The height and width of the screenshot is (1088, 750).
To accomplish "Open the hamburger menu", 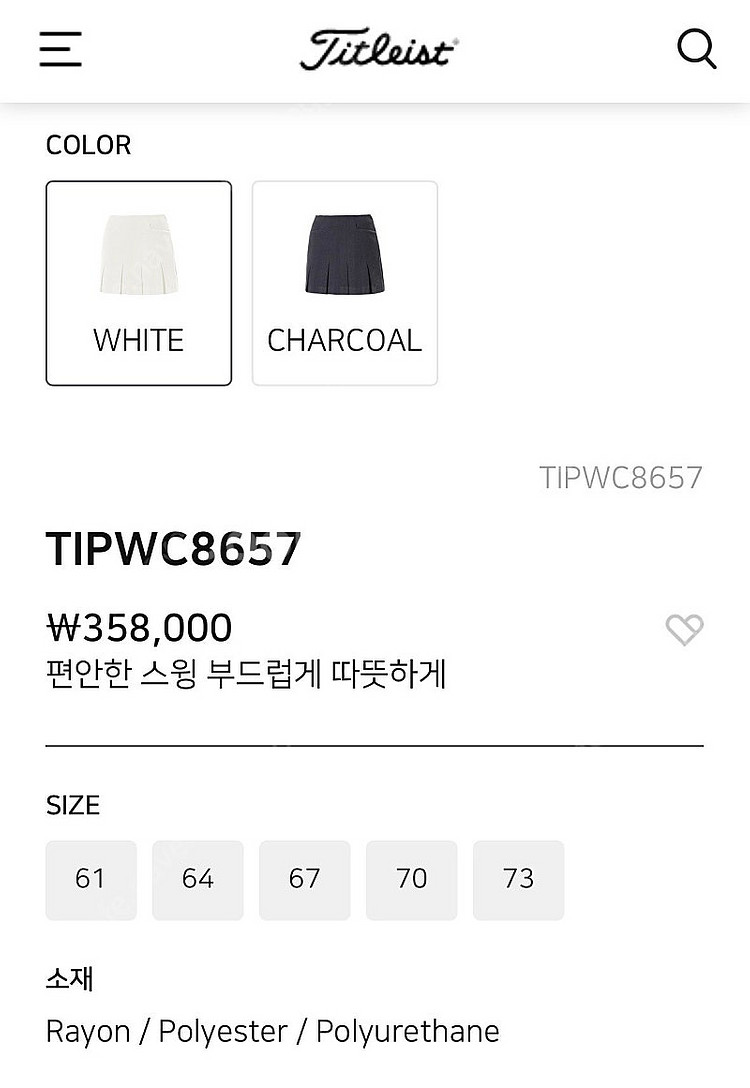I will [x=60, y=49].
